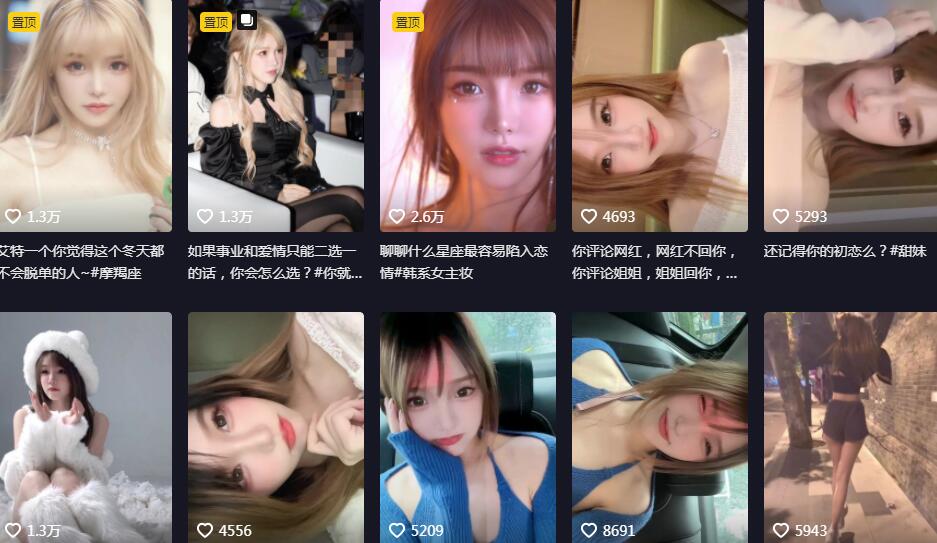Screen dimensions: 937x543
Task: Open the pinned video with 2.6万 likes
Action: (x=467, y=115)
